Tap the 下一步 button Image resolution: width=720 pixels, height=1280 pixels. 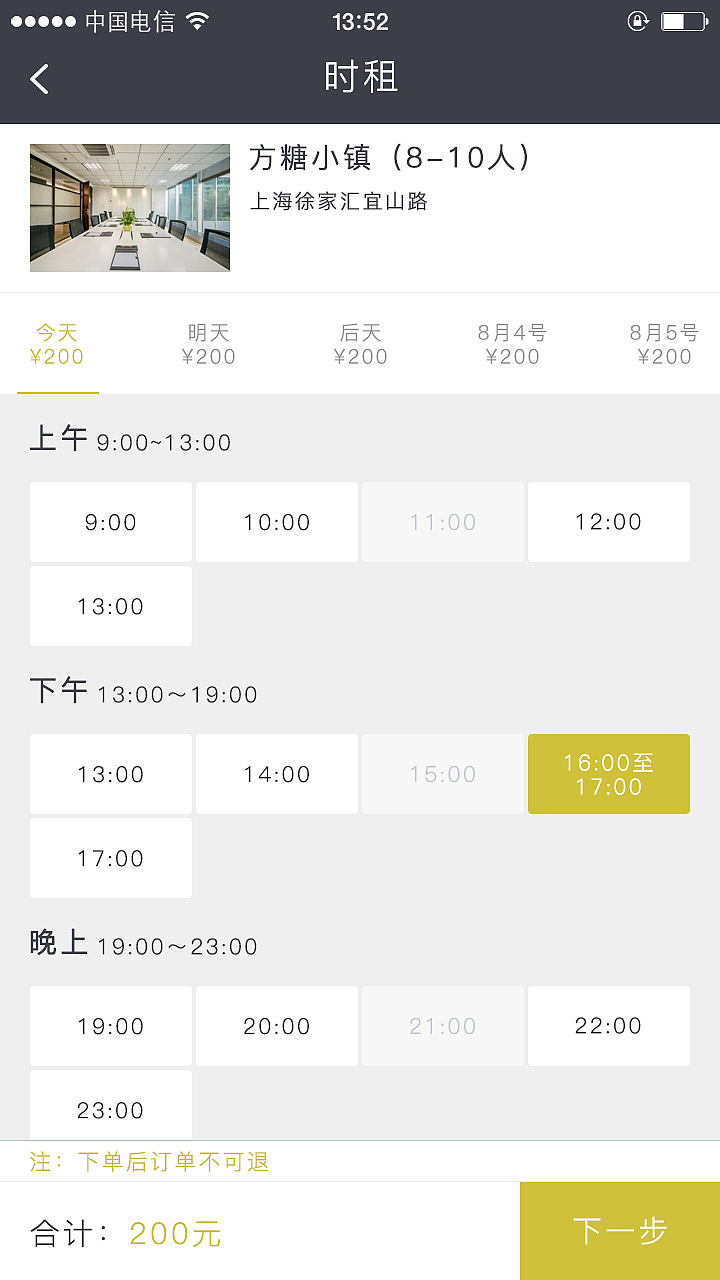click(x=618, y=1230)
